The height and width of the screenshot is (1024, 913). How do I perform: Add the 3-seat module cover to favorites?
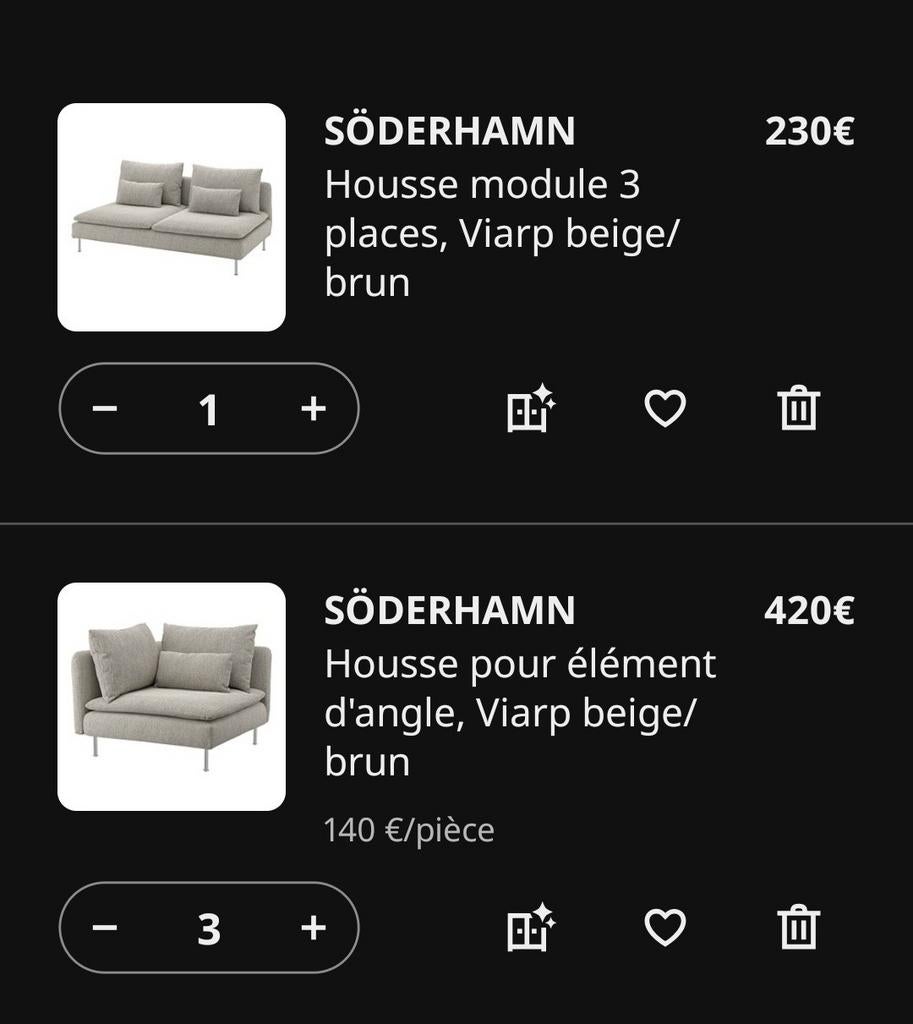[x=664, y=408]
